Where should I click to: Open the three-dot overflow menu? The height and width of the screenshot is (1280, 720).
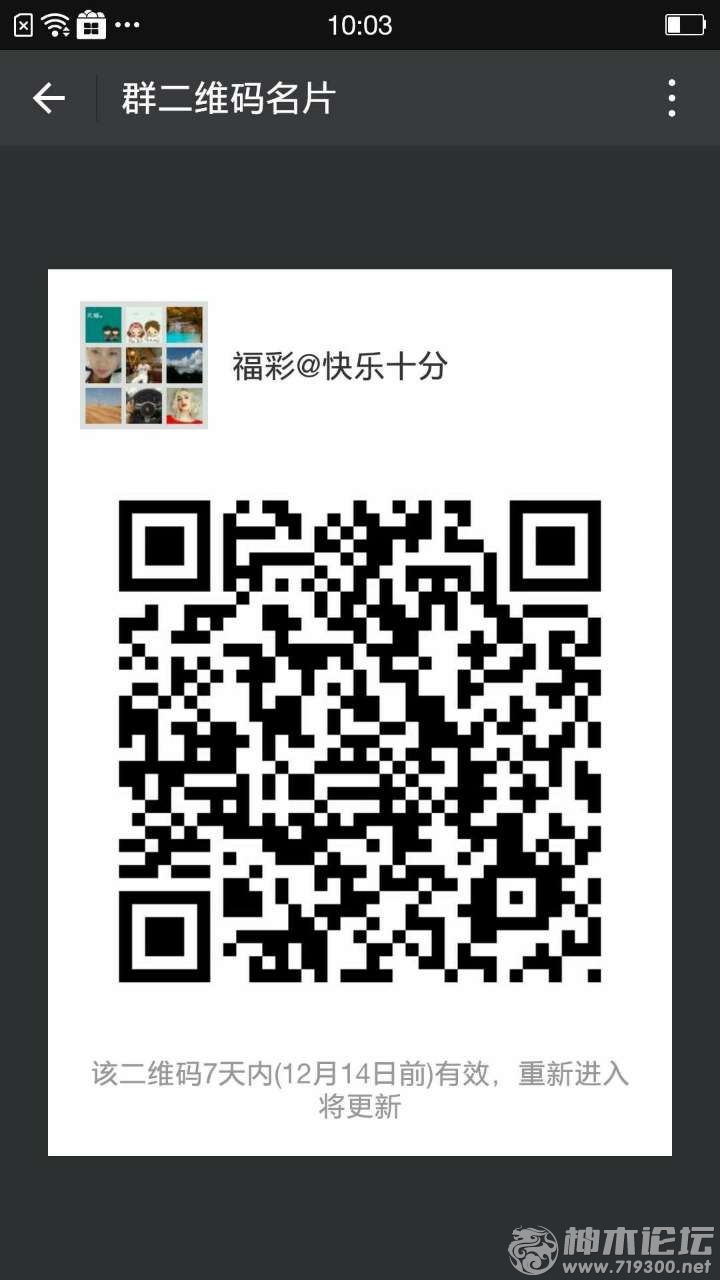[672, 98]
